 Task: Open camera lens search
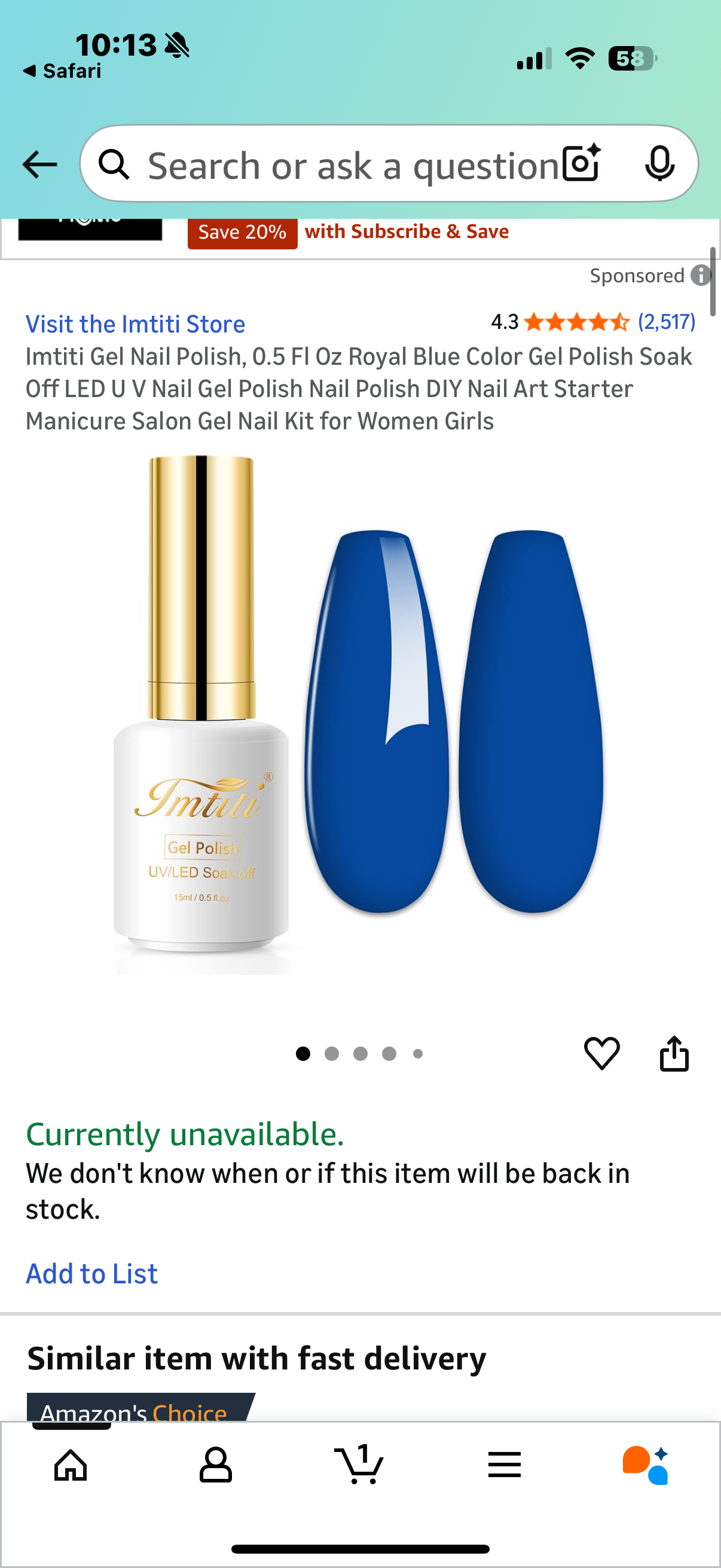point(581,163)
